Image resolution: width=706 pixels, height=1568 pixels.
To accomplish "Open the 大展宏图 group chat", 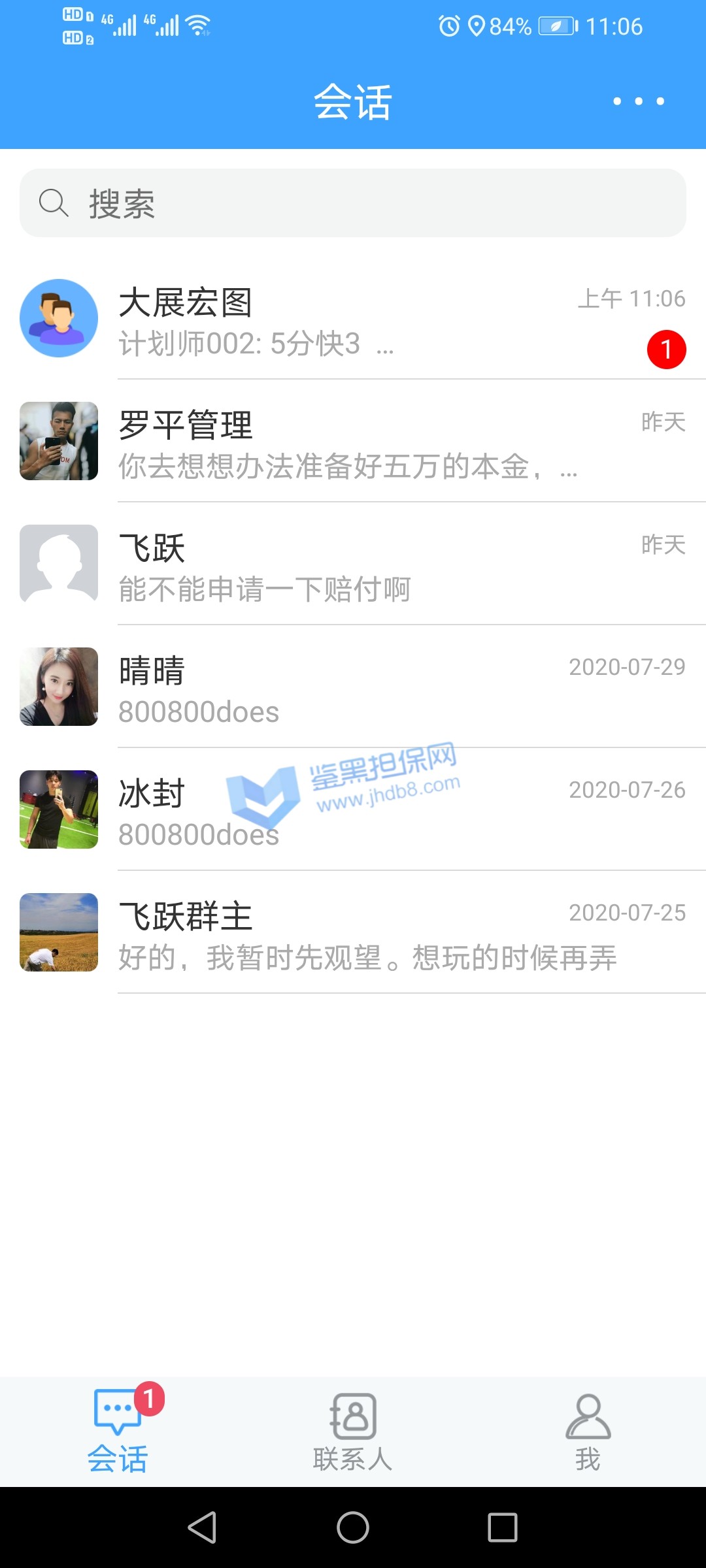I will 353,319.
